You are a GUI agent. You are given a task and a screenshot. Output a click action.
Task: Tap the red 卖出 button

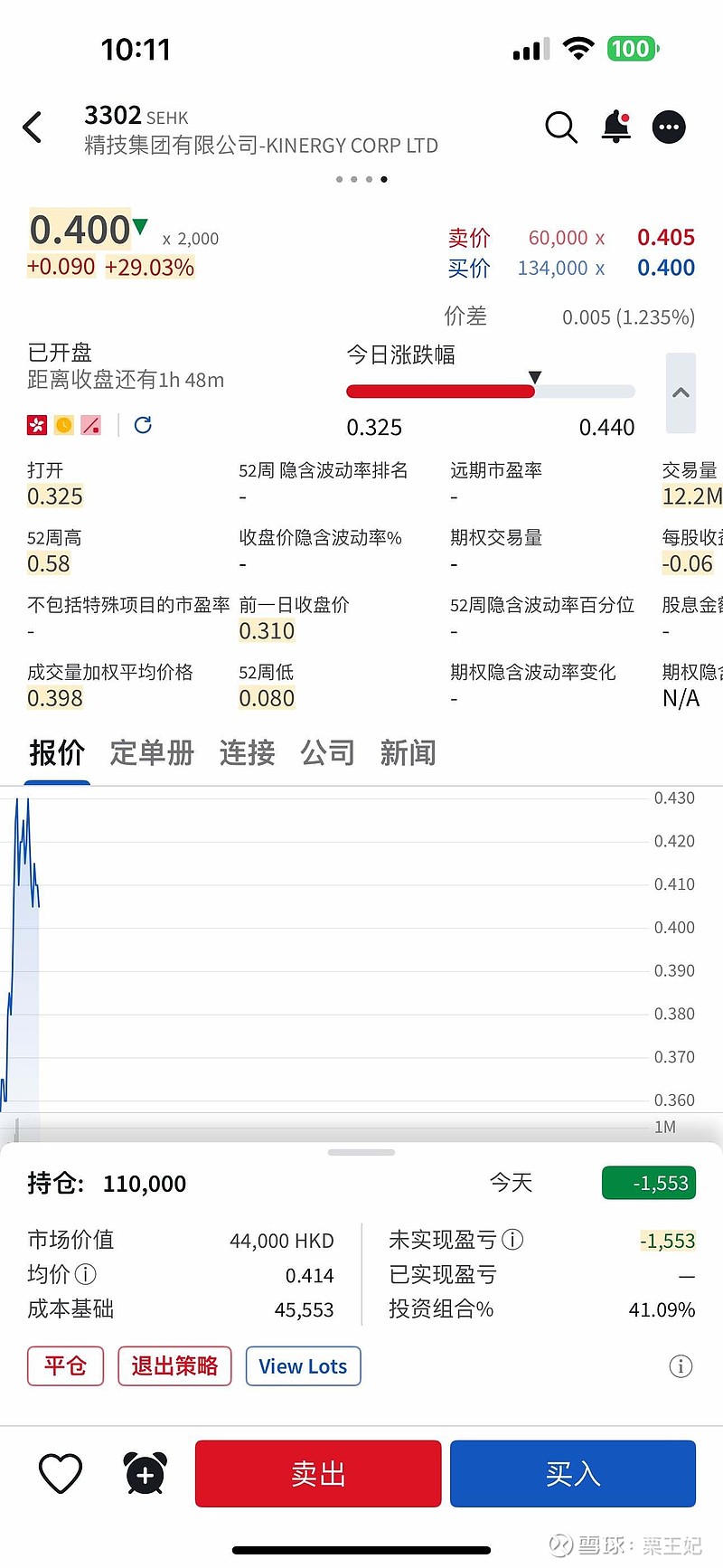pos(318,1474)
